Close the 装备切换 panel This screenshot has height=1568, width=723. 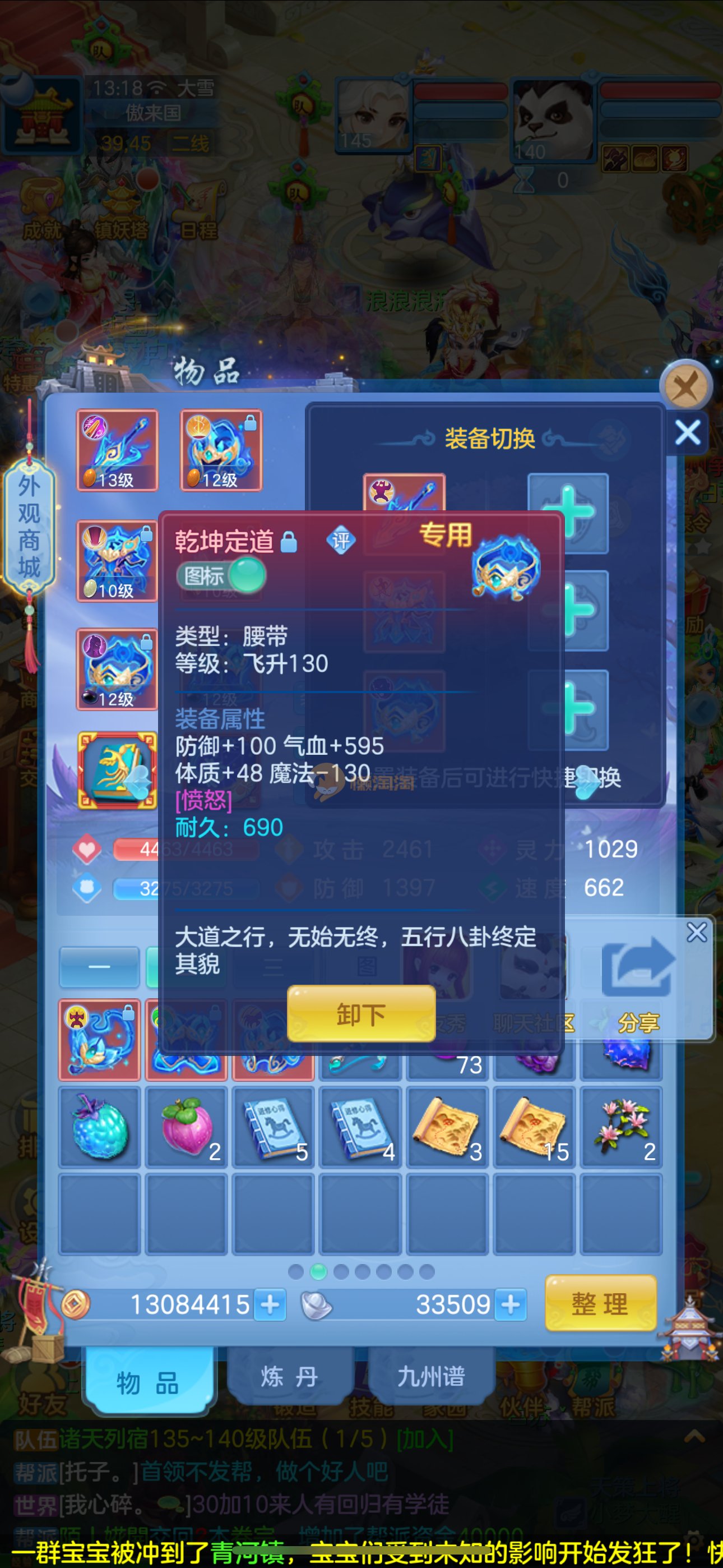pyautogui.click(x=688, y=433)
